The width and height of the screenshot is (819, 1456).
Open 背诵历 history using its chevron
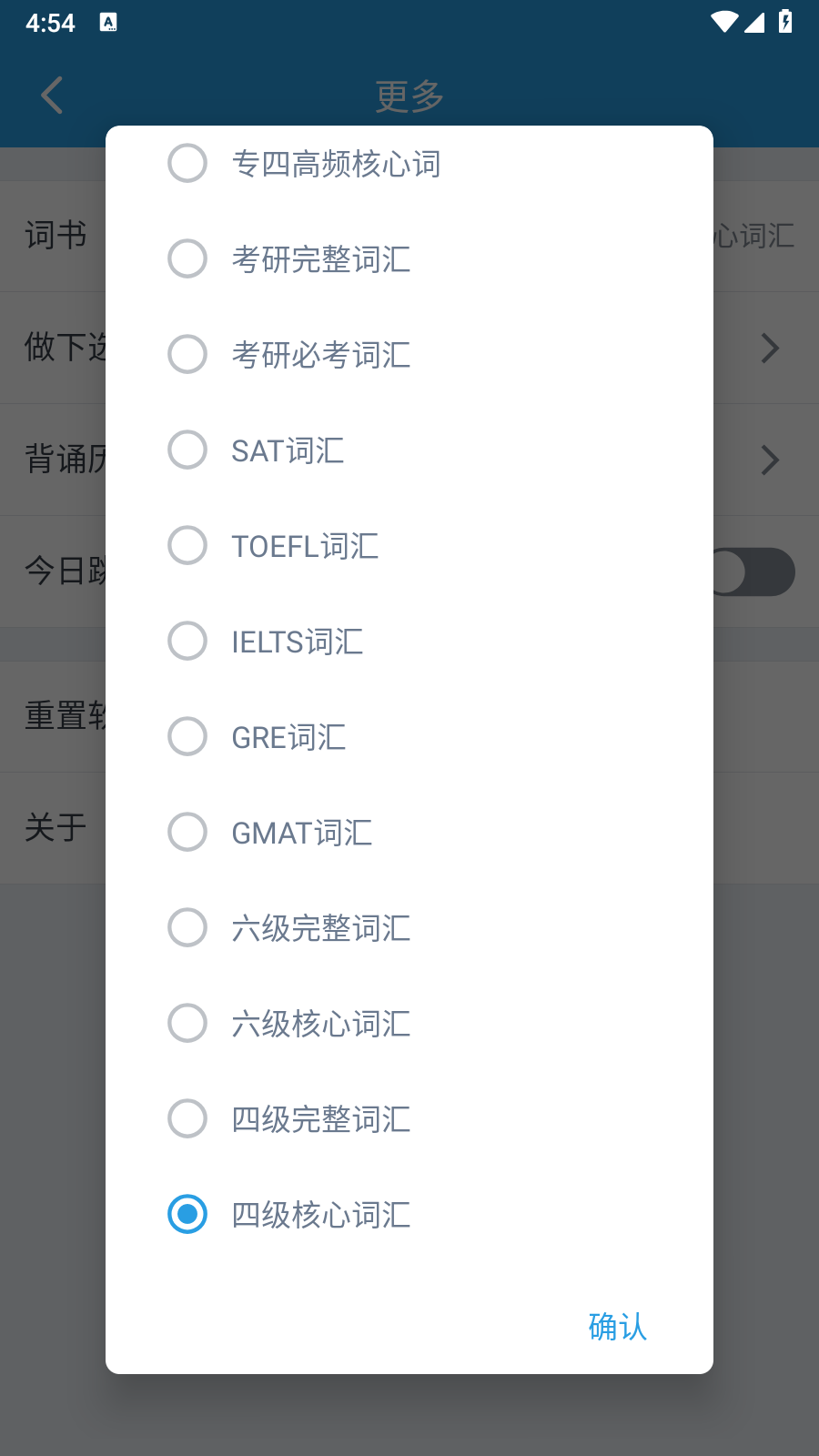[x=769, y=460]
